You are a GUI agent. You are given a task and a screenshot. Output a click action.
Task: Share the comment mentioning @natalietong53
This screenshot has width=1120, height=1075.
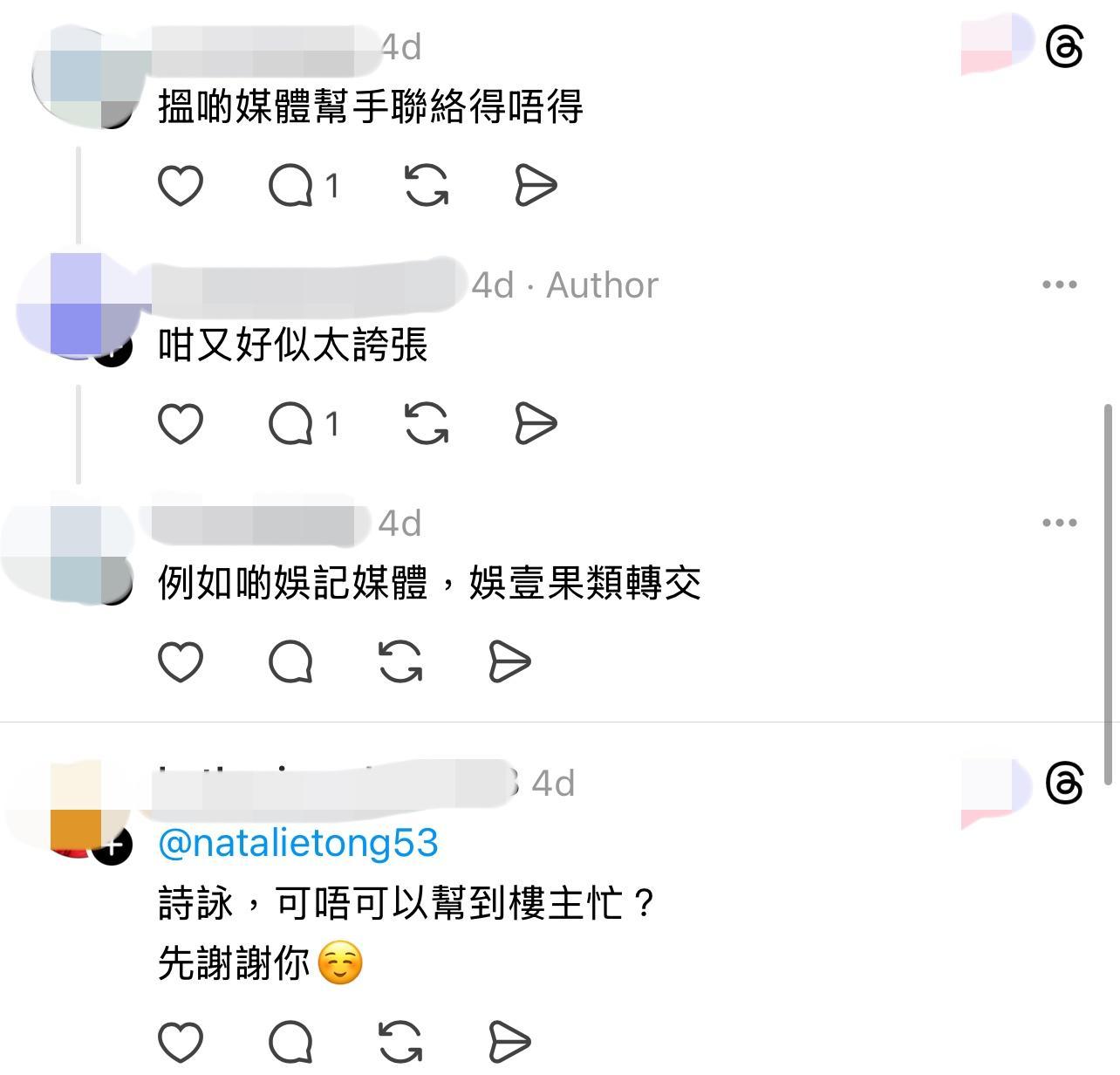pos(509,1041)
